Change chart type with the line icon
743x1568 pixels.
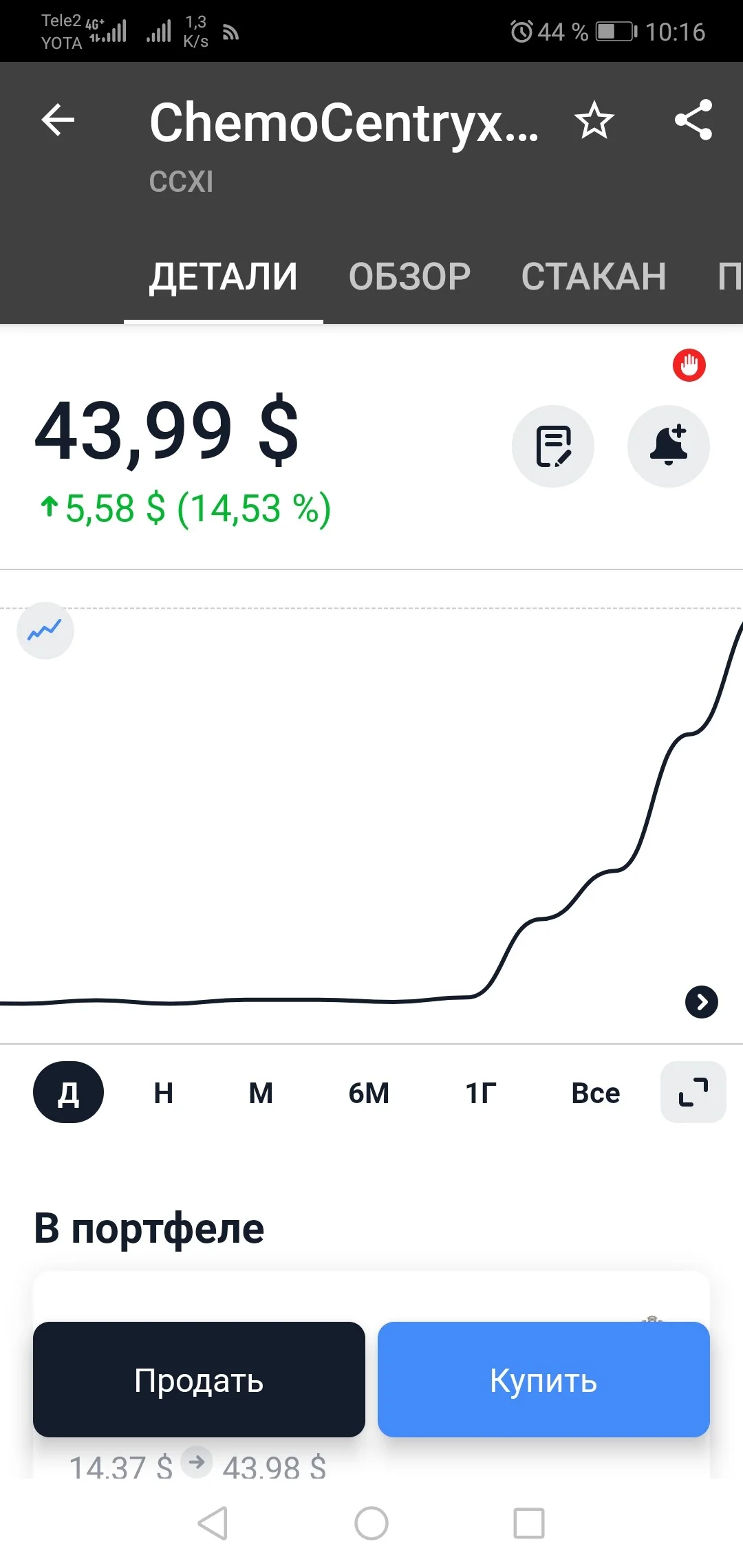click(x=45, y=631)
